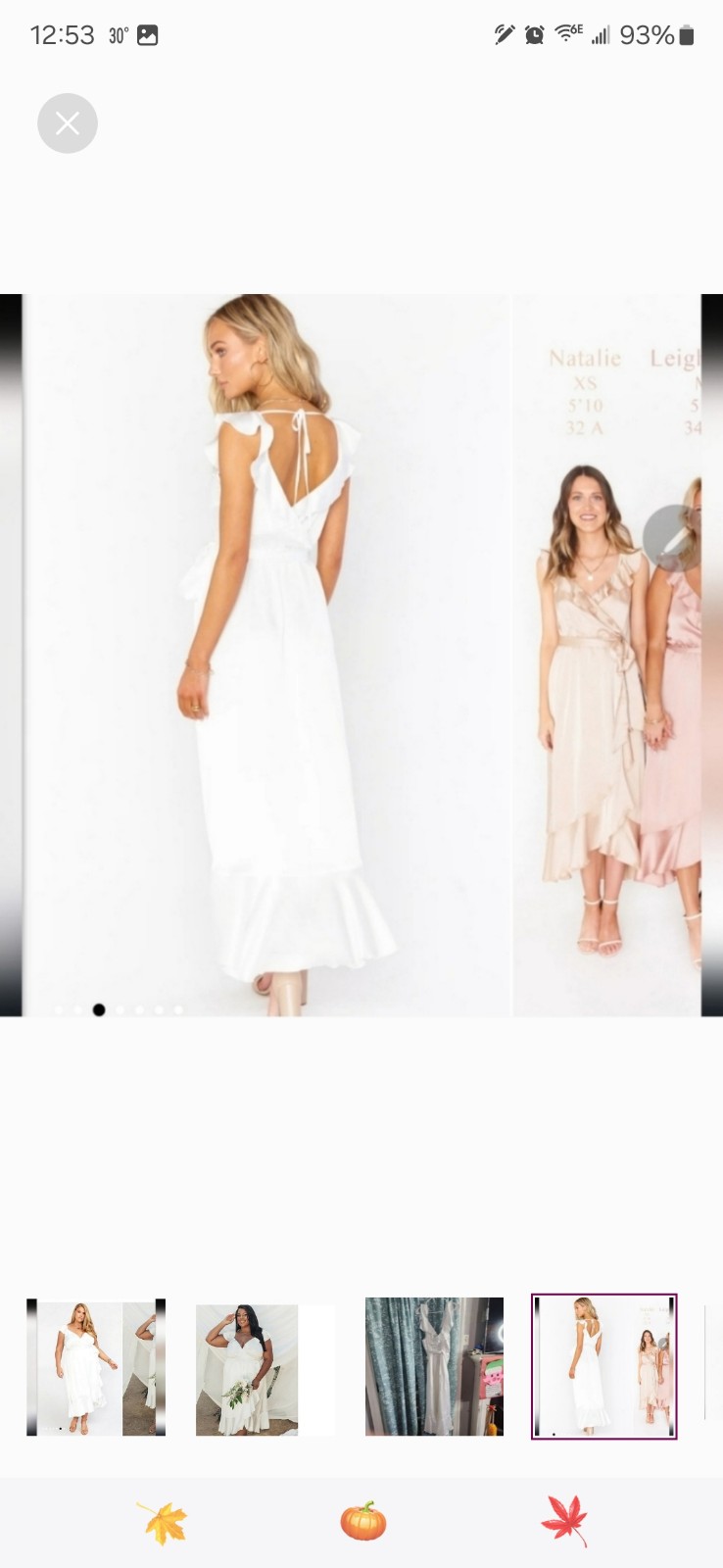Tap the red maple leaf icon

[x=564, y=1522]
